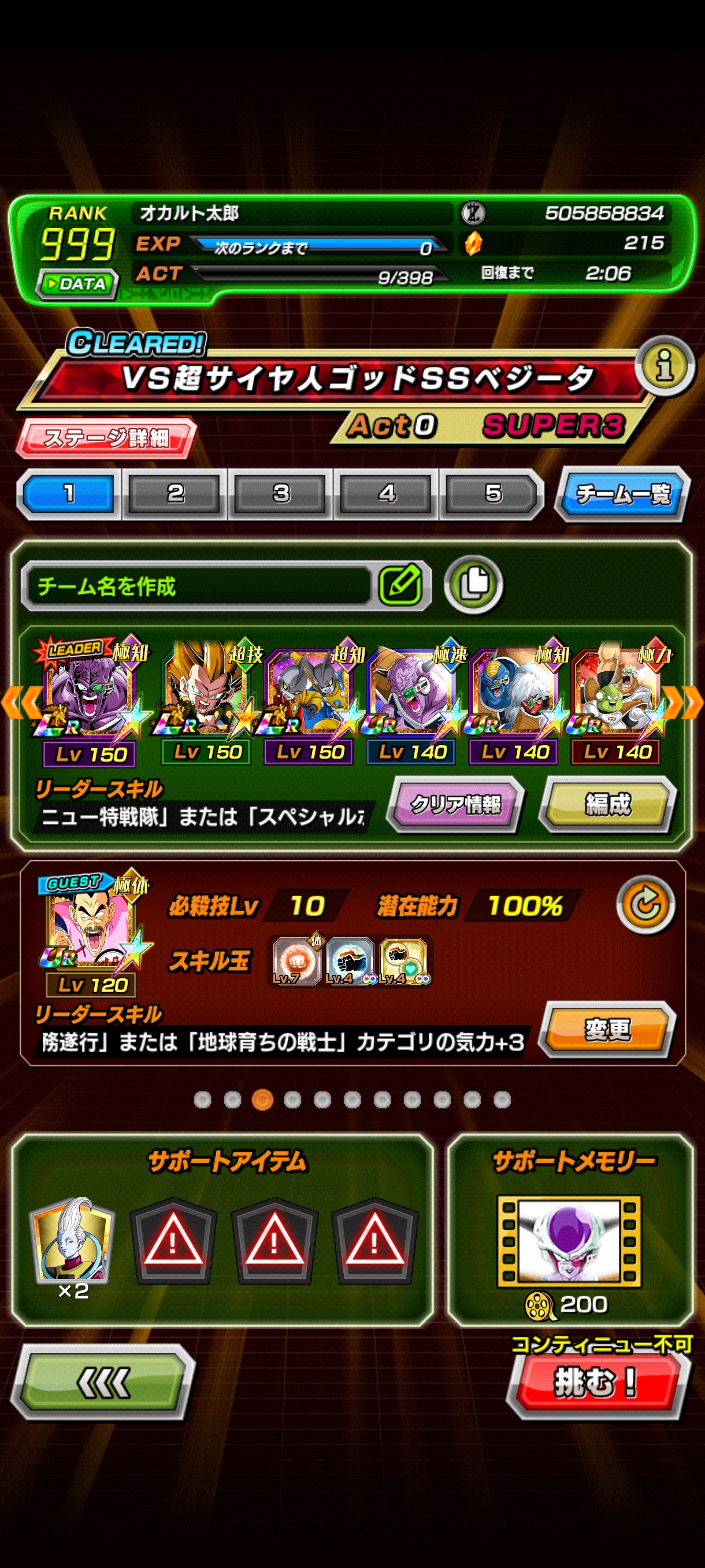This screenshot has width=705, height=1568.
Task: Open ステージ詳細 stage details
Action: pyautogui.click(x=106, y=438)
